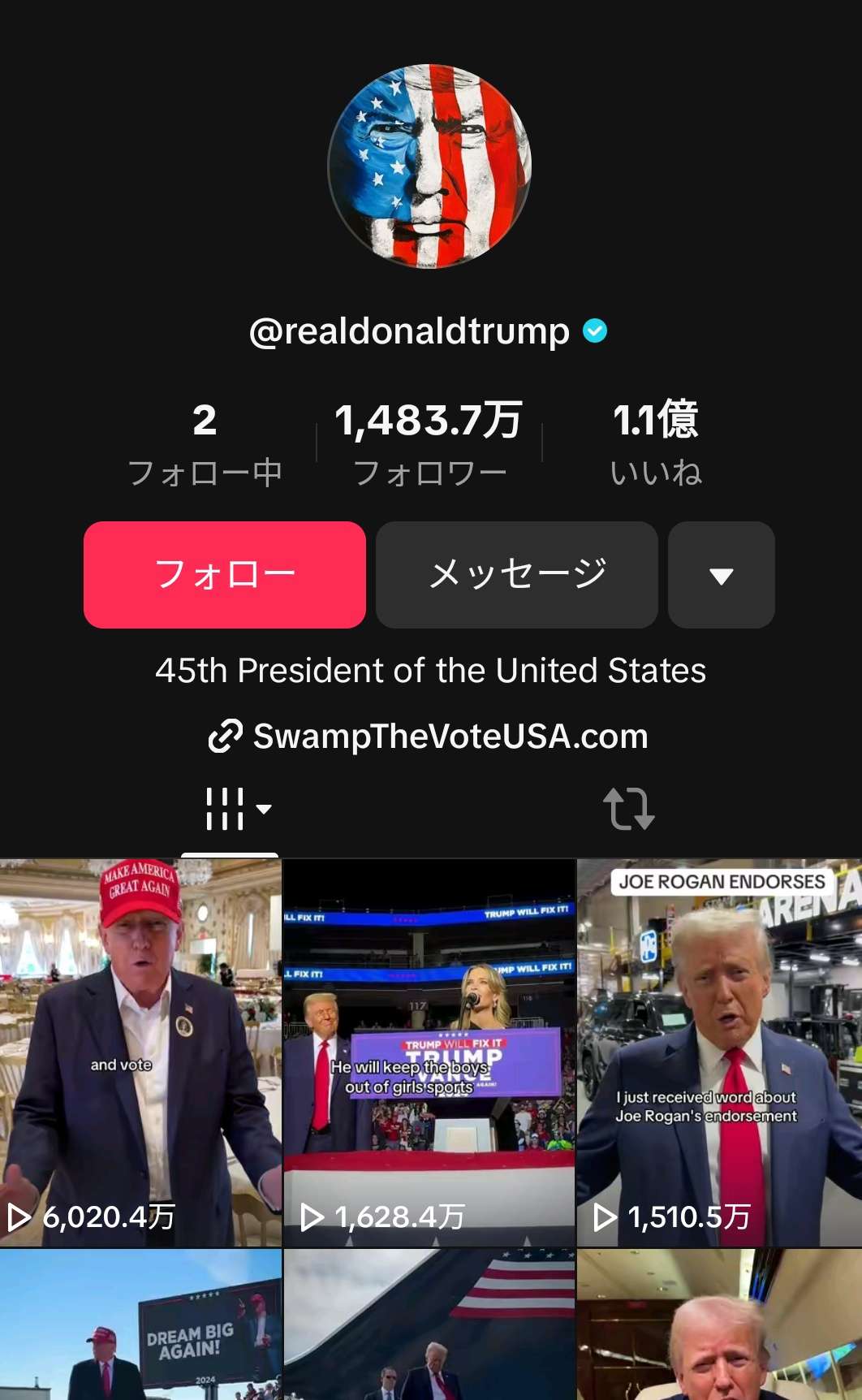Open the video showing the large American flag

[429, 1325]
